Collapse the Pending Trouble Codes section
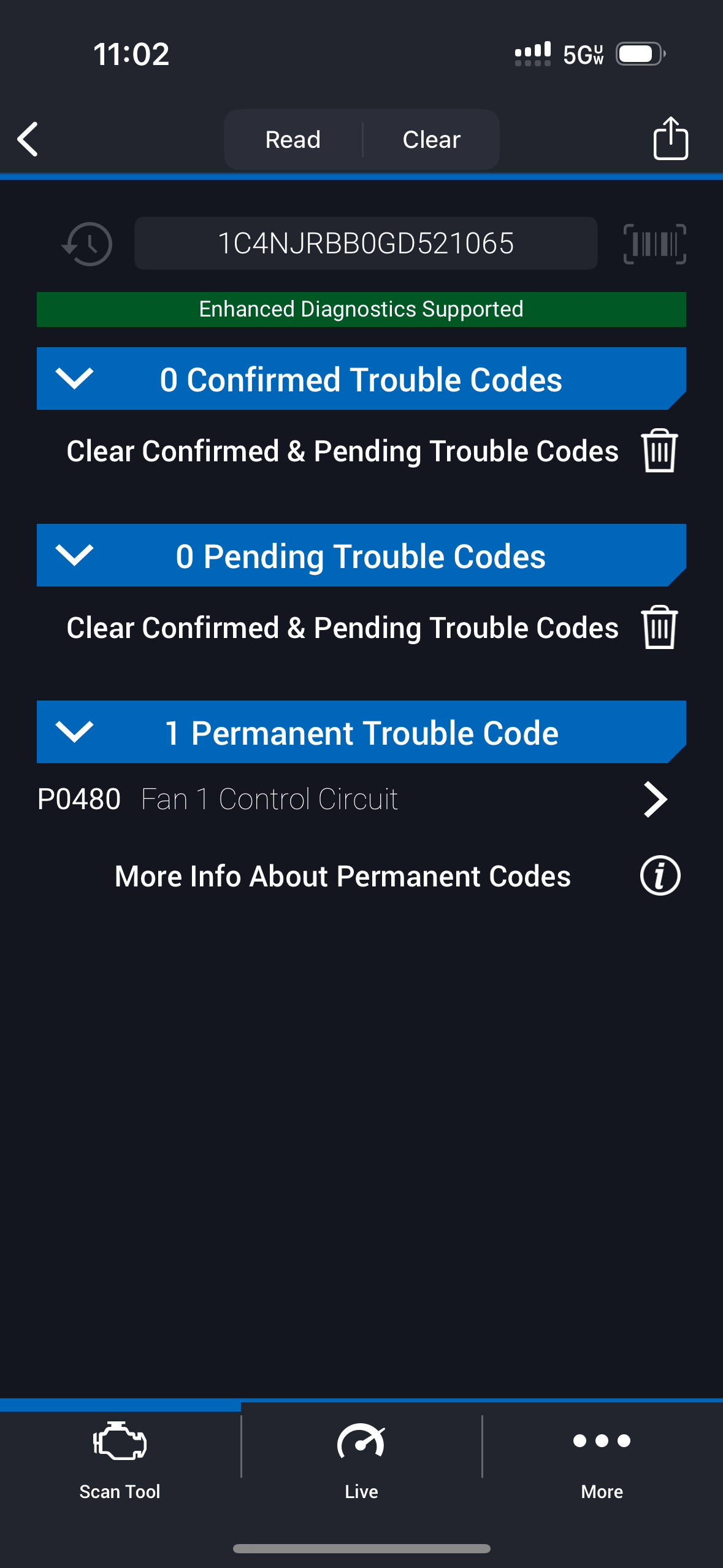 click(x=74, y=555)
